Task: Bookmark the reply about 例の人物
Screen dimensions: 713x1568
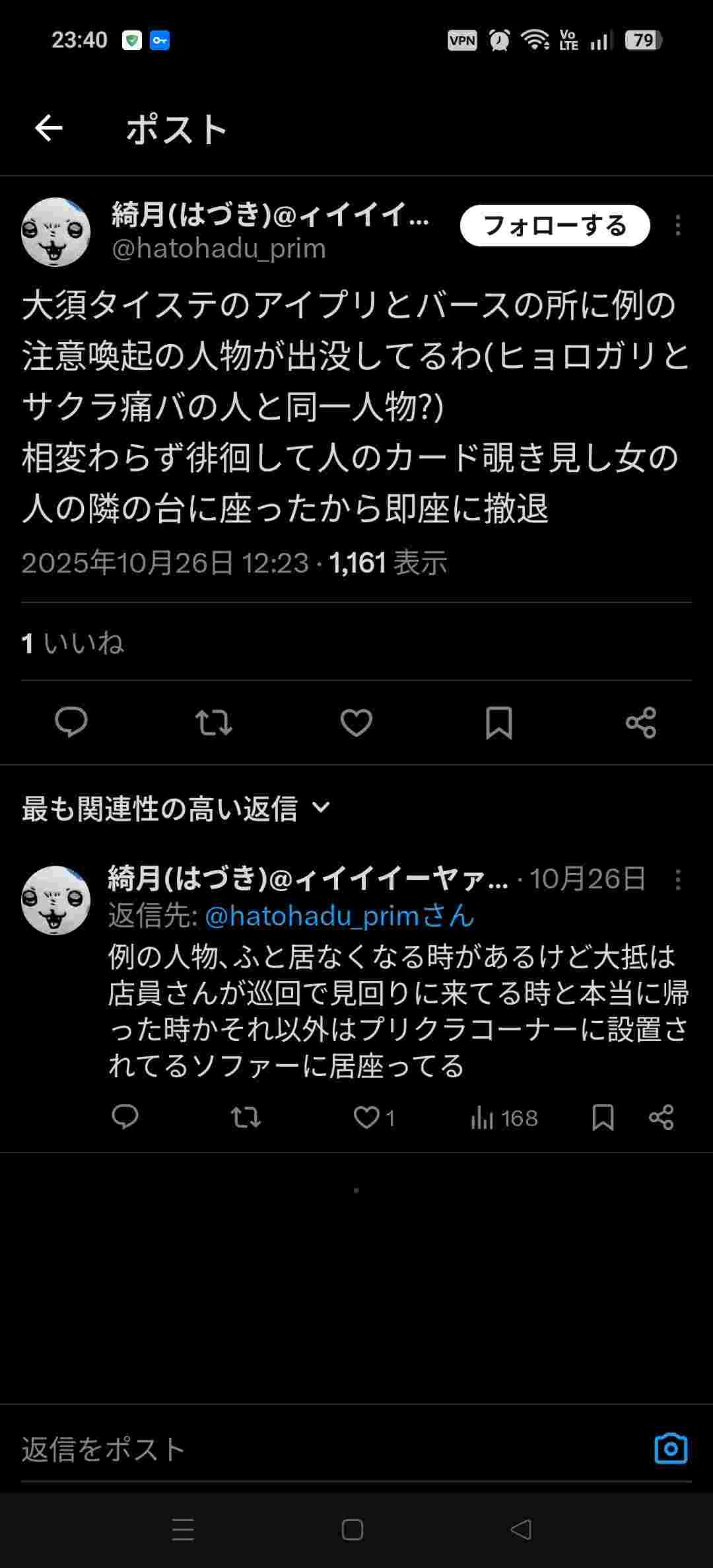Action: coord(603,1118)
